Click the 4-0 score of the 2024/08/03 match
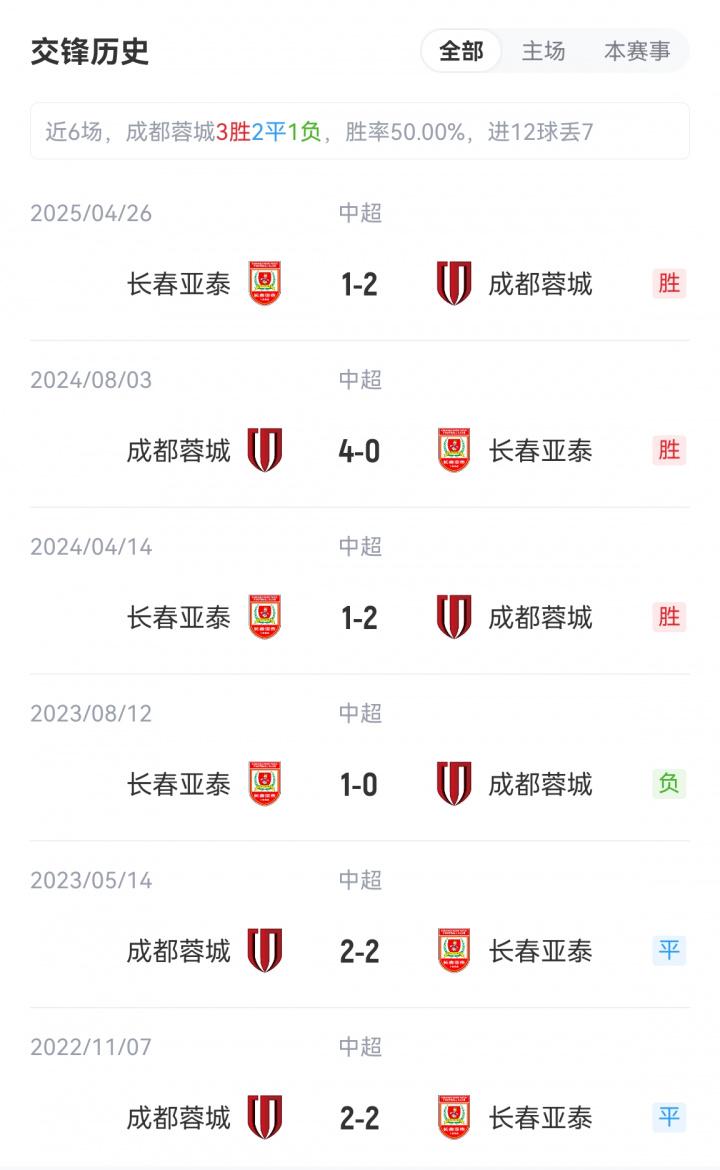 [358, 450]
